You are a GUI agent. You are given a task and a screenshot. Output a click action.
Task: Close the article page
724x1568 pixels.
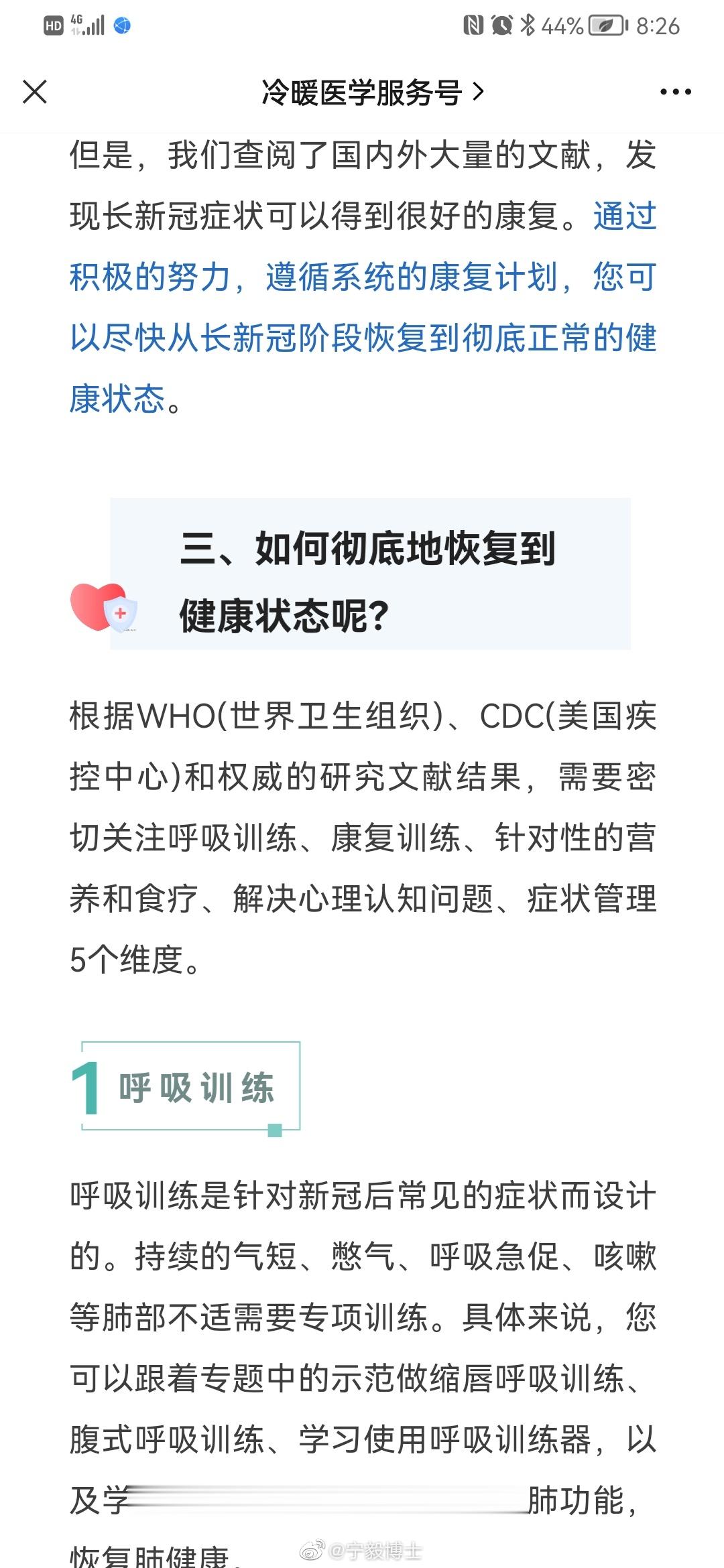[35, 92]
